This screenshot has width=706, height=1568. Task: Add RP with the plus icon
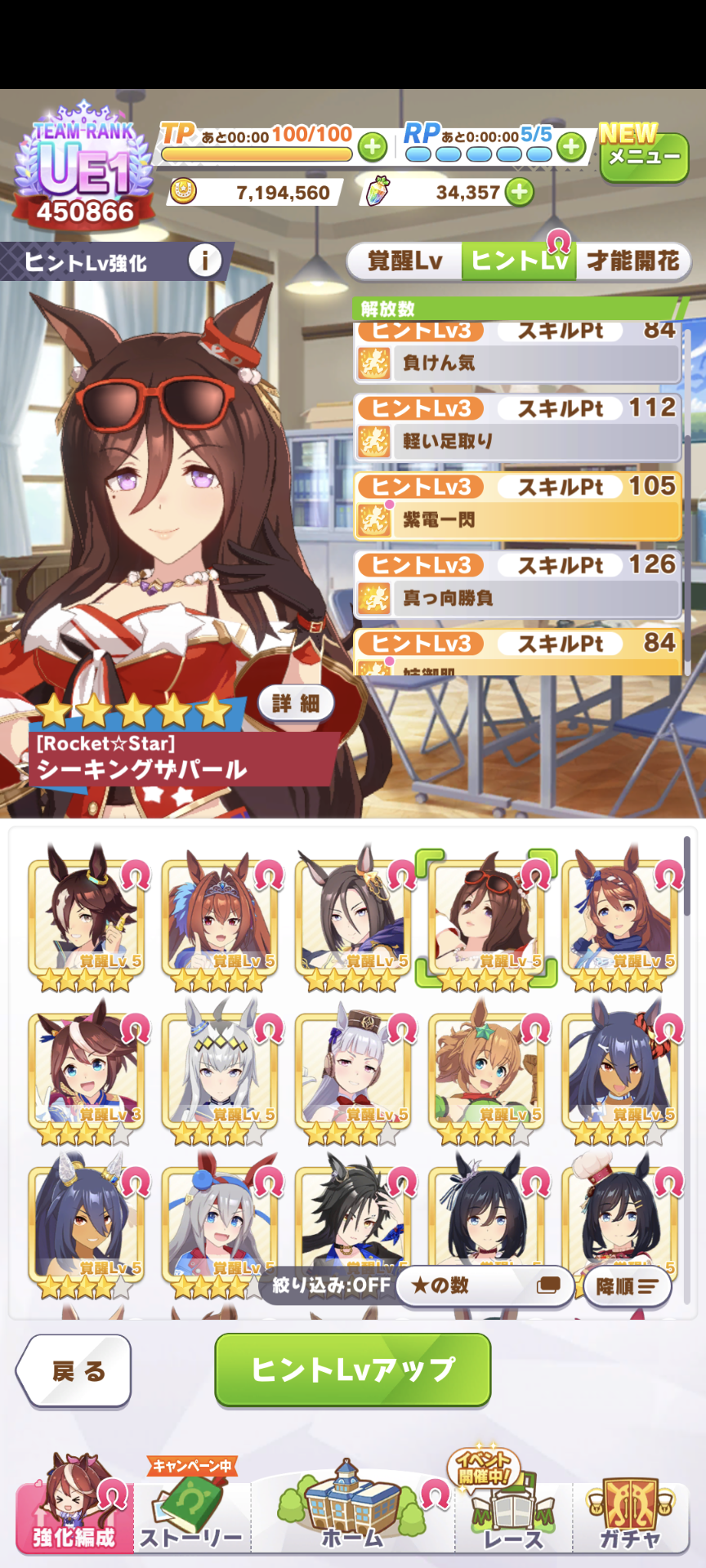click(571, 147)
